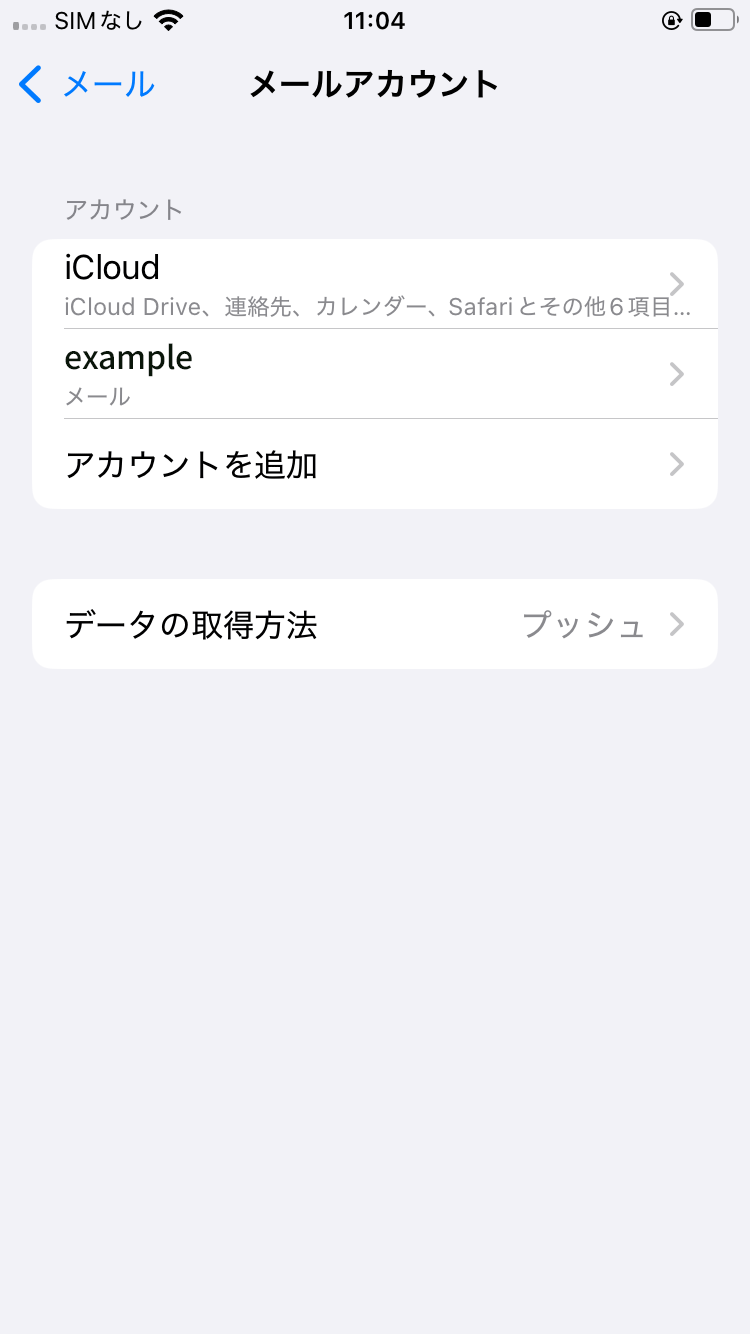The width and height of the screenshot is (750, 1334).
Task: Select アカウントを追加 to add account
Action: tap(375, 464)
